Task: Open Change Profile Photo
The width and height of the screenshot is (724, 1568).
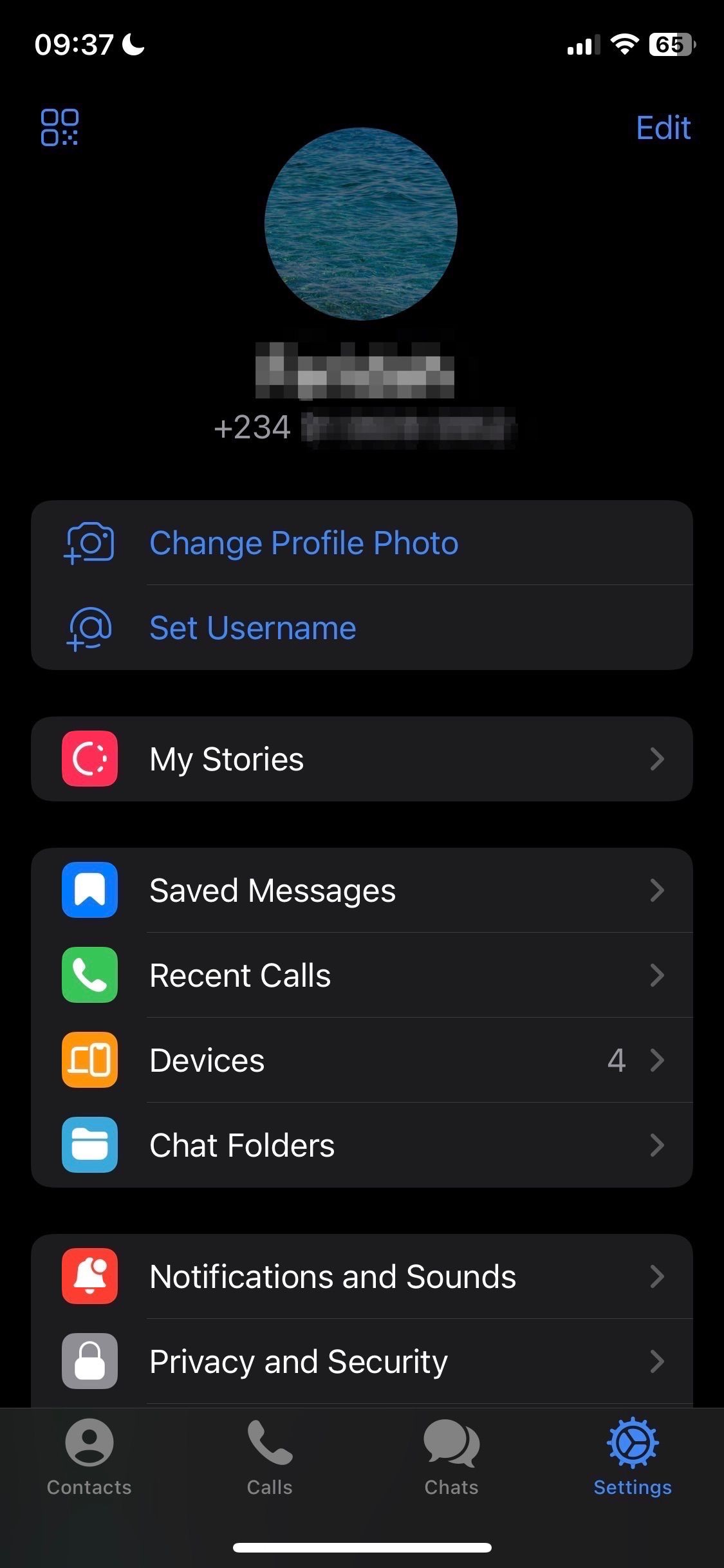Action: click(303, 543)
